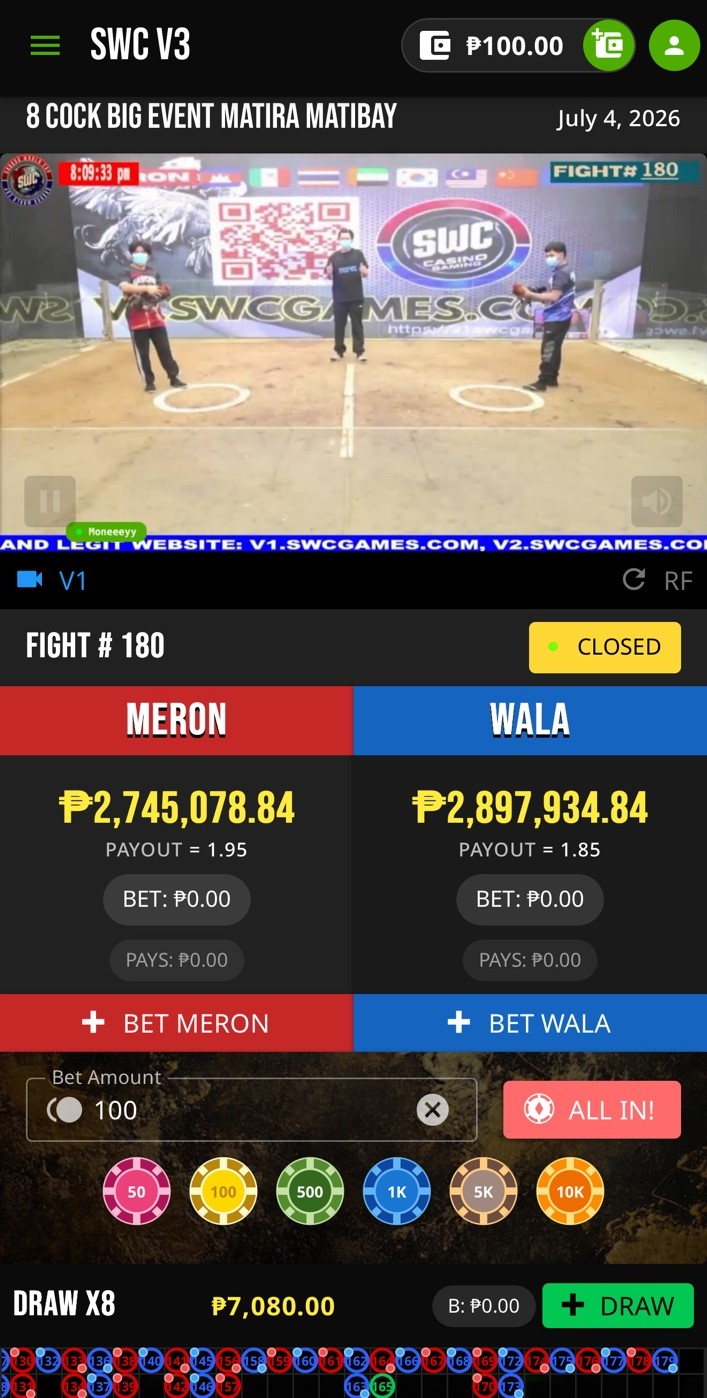The image size is (707, 1398).
Task: Mute the video stream audio
Action: (x=657, y=501)
